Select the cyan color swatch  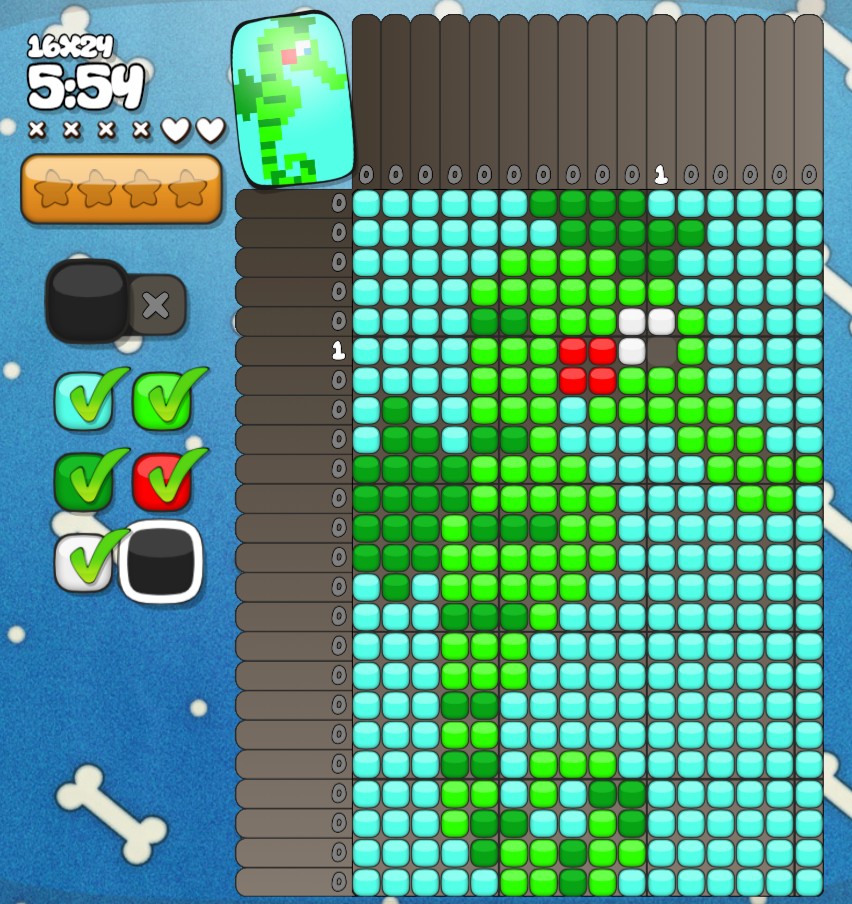click(x=82, y=402)
